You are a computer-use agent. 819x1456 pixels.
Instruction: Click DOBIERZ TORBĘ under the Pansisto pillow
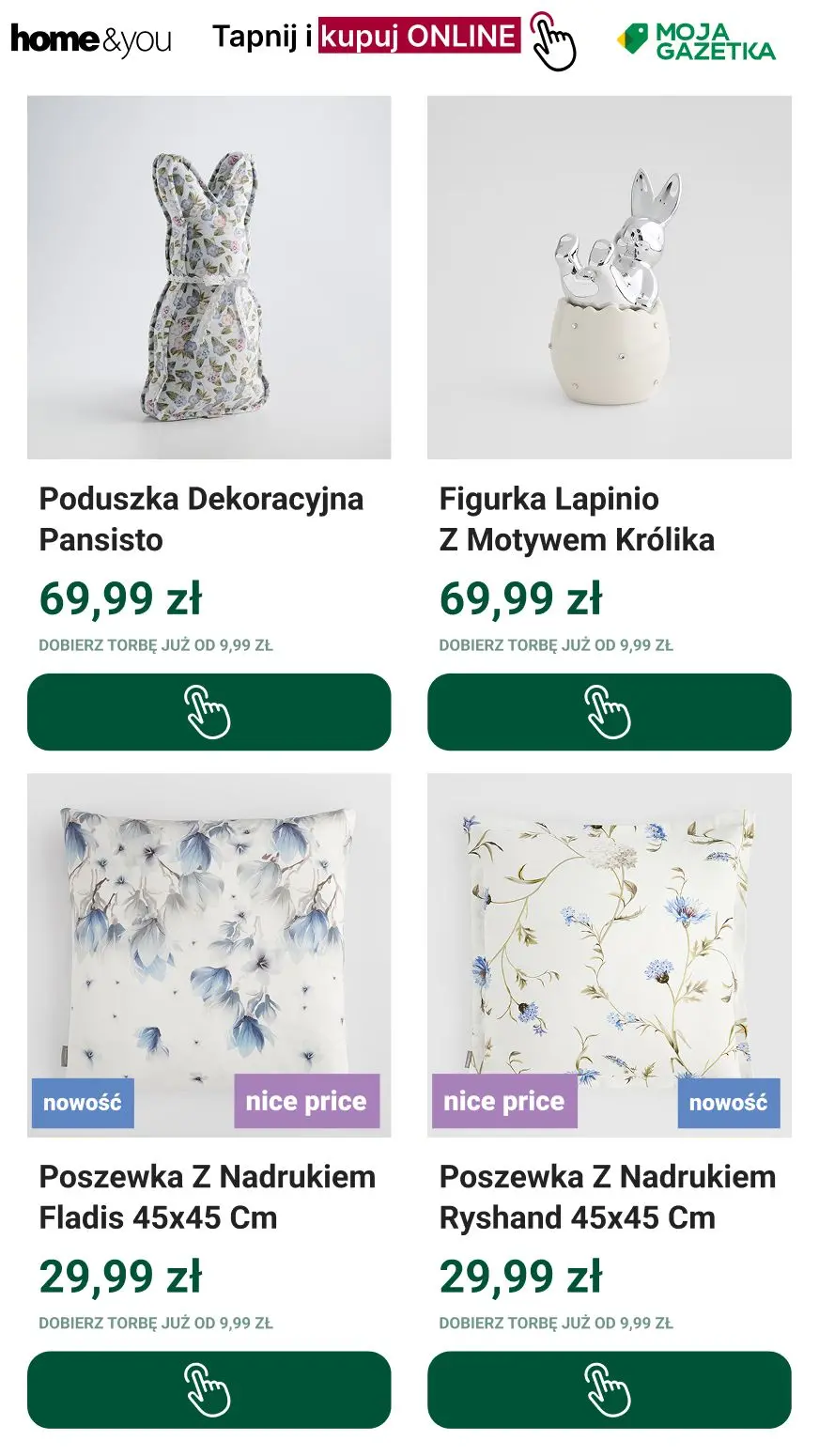point(160,645)
